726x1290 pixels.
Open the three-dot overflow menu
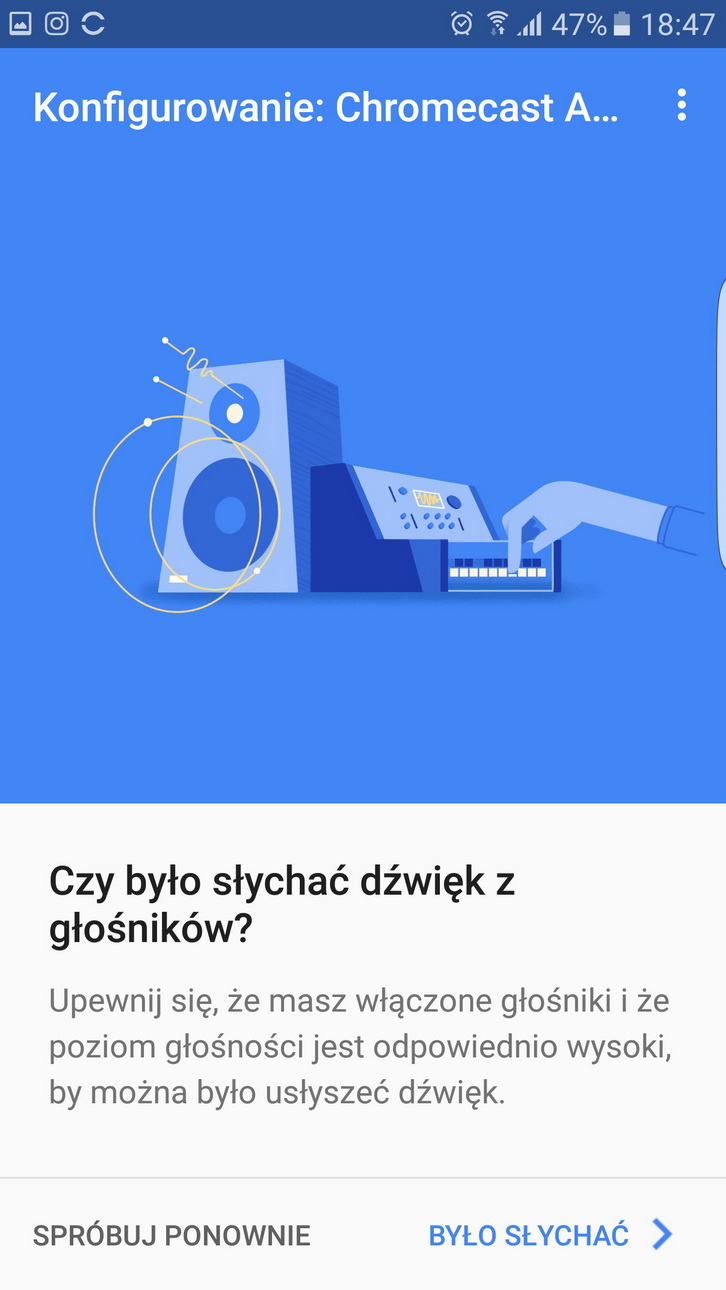coord(681,105)
